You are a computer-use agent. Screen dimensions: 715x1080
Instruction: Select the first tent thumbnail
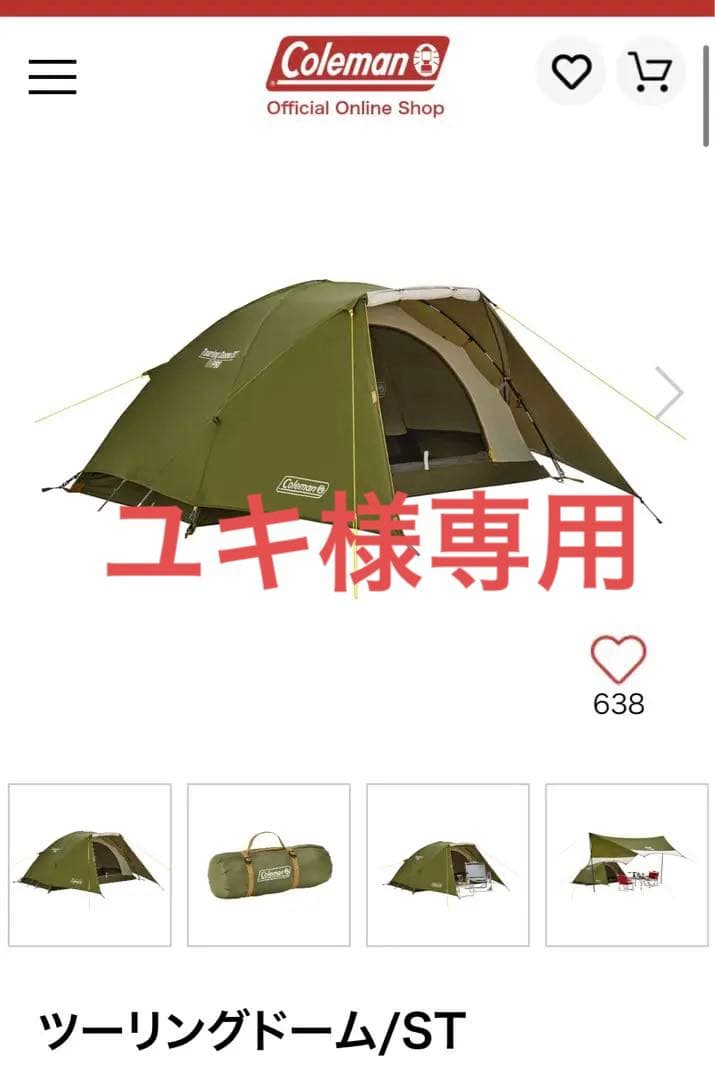click(x=90, y=865)
